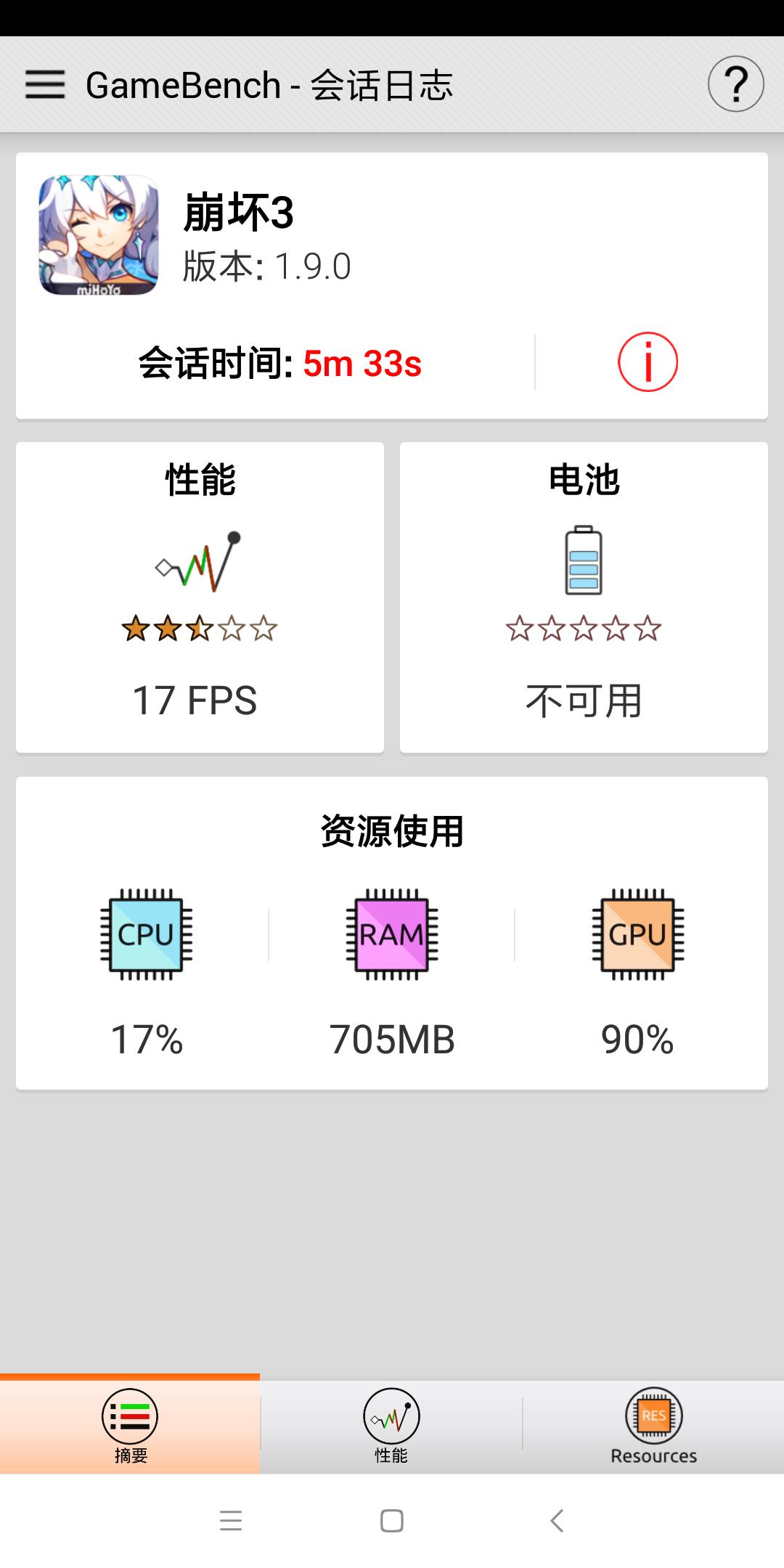The width and height of the screenshot is (784, 1568).
Task: Go back with the system back button
Action: (557, 1521)
